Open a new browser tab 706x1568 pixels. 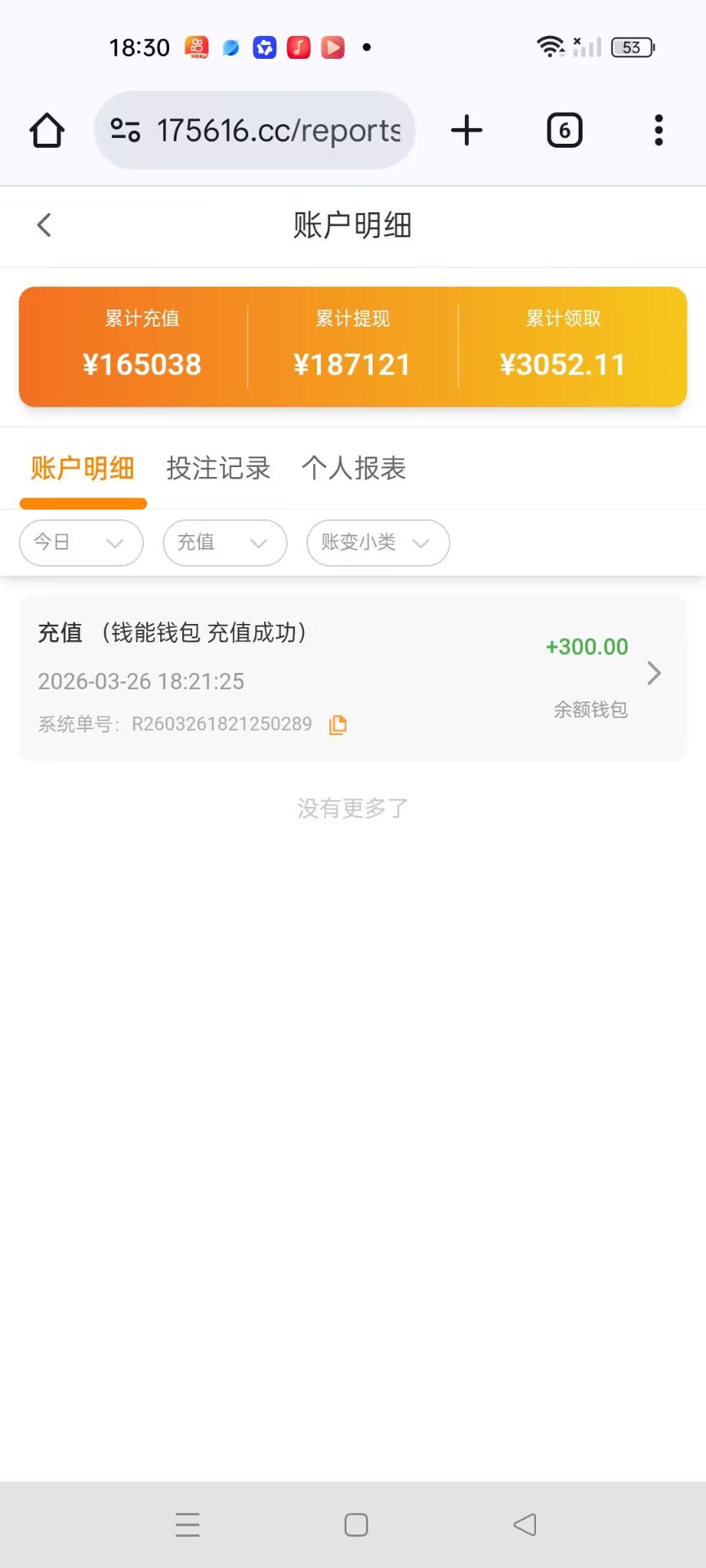(x=467, y=131)
